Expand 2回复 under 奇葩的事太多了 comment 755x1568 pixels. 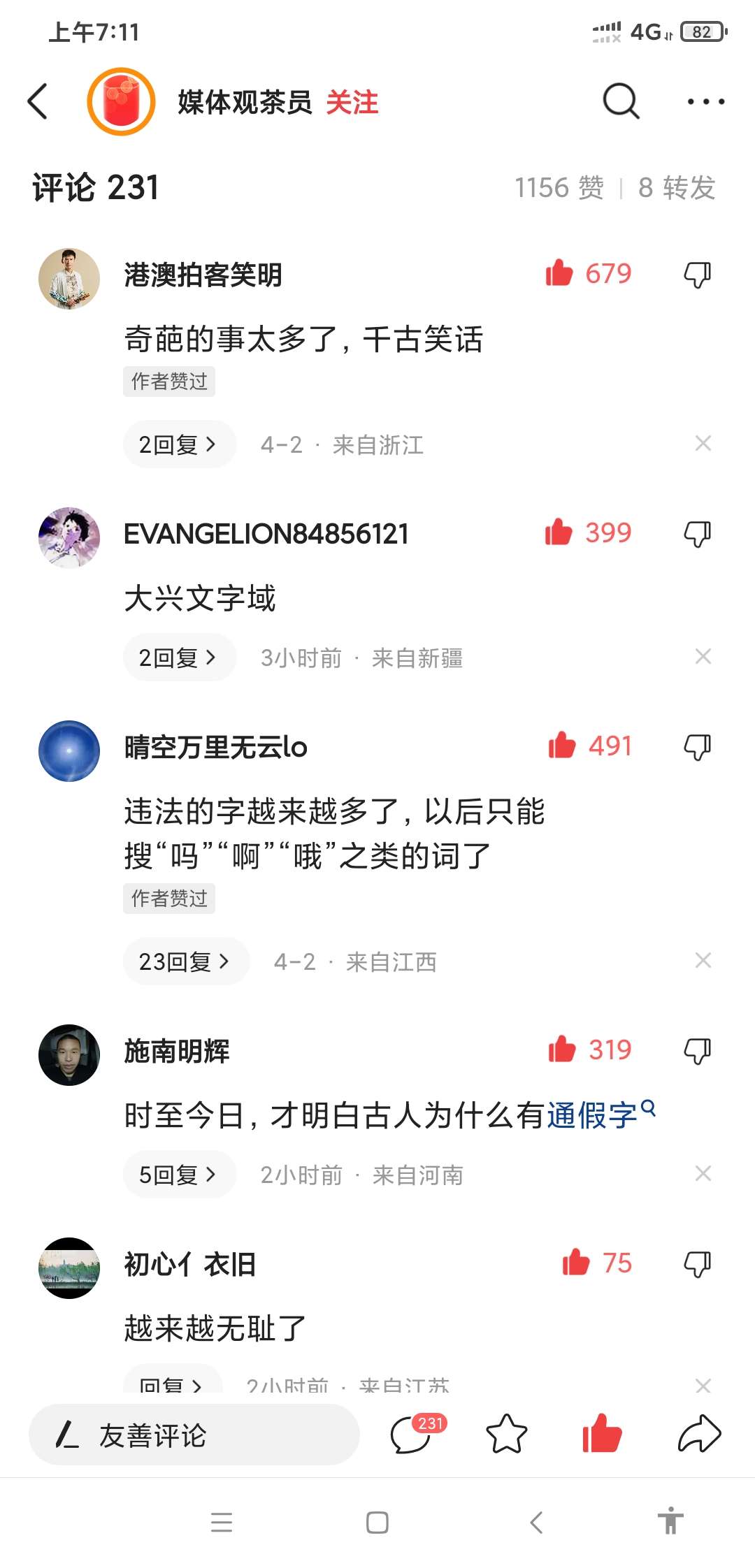tap(179, 444)
